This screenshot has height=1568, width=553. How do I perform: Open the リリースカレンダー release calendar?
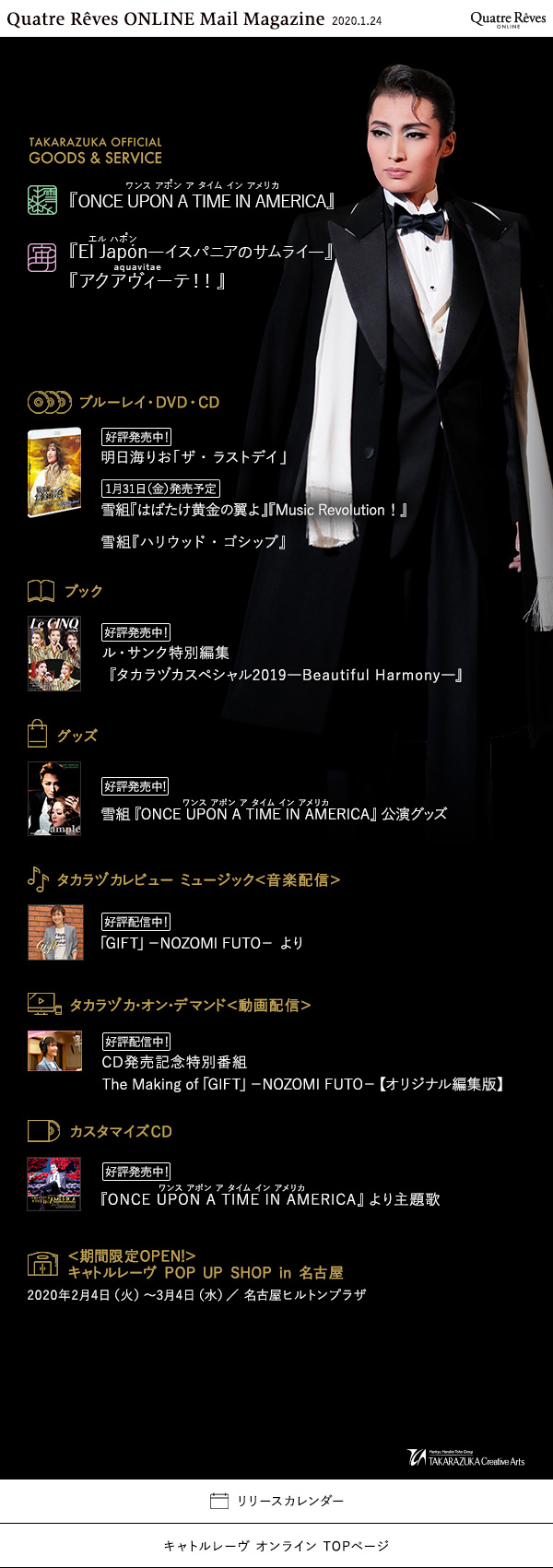(276, 1501)
